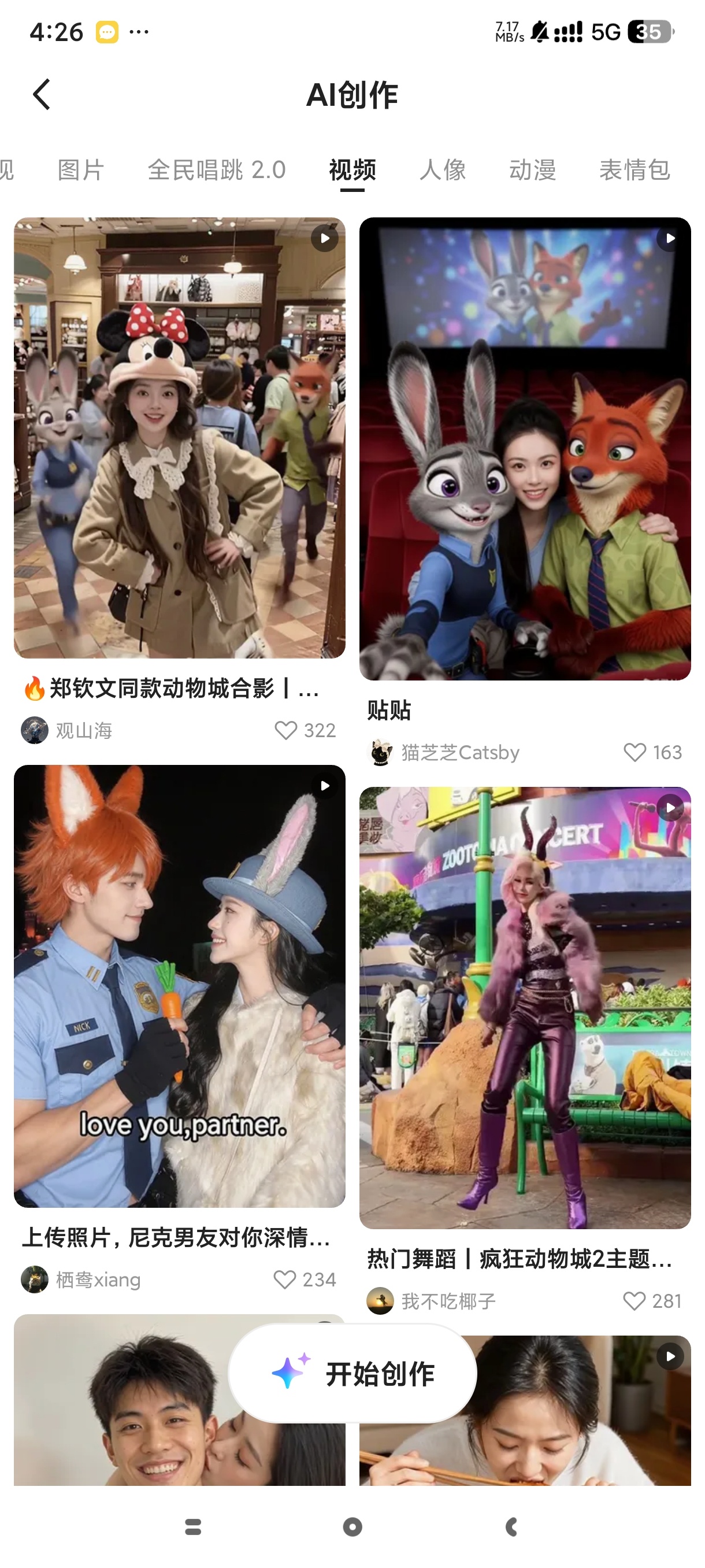Open the 郑钦文同款动物城合影 video
705x1568 pixels.
(x=180, y=437)
